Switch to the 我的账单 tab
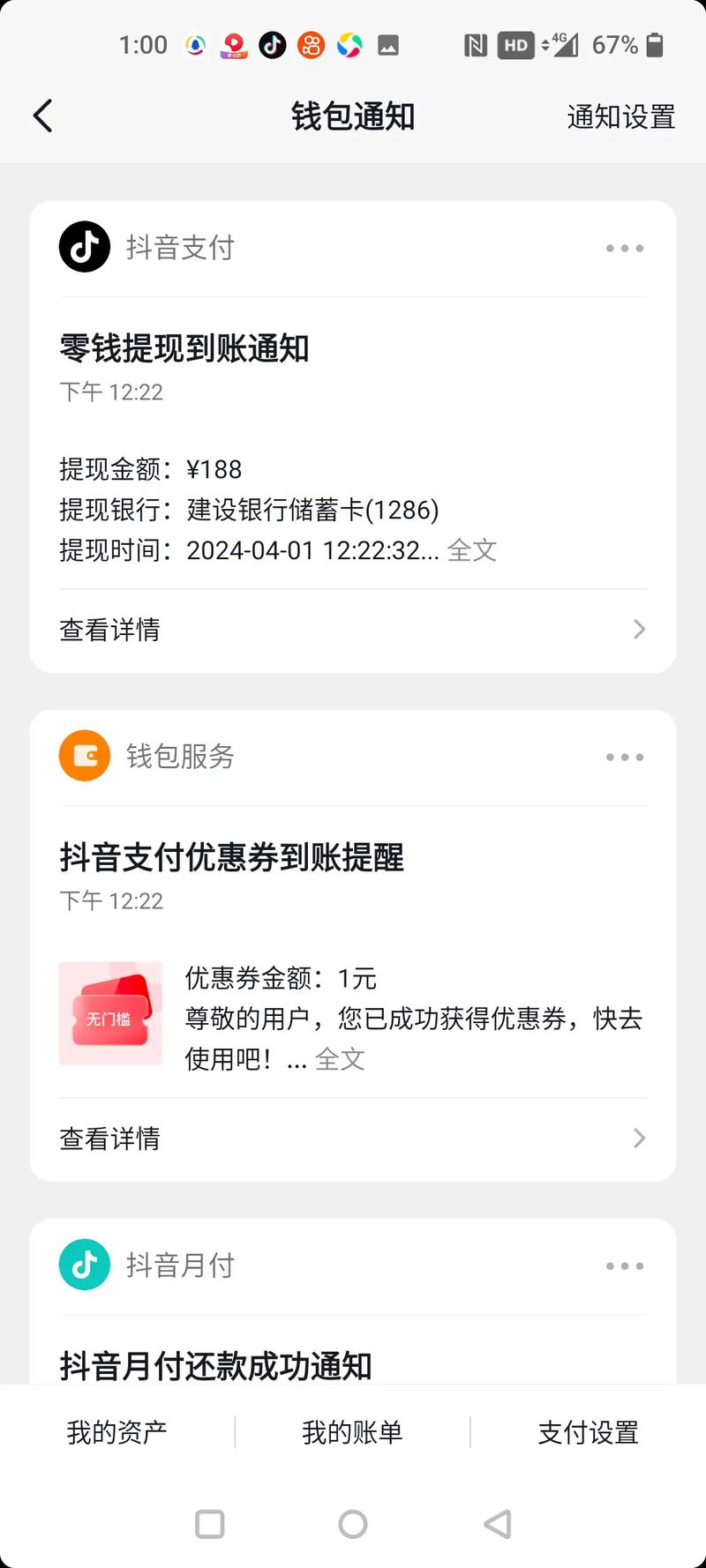The height and width of the screenshot is (1568, 706). [351, 1433]
